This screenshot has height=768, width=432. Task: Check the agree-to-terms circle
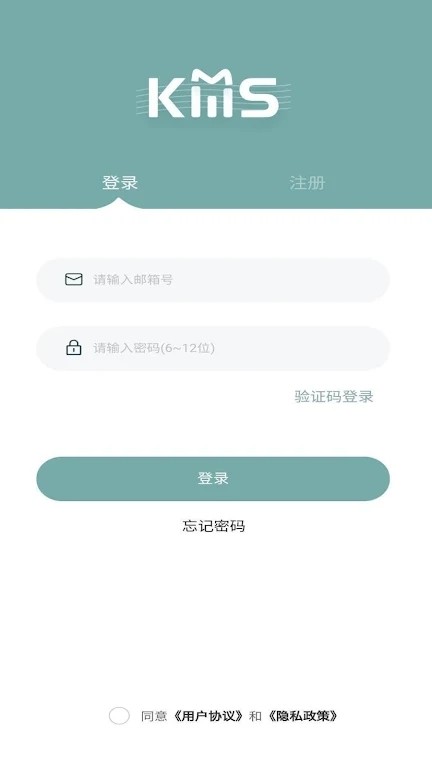point(119,716)
